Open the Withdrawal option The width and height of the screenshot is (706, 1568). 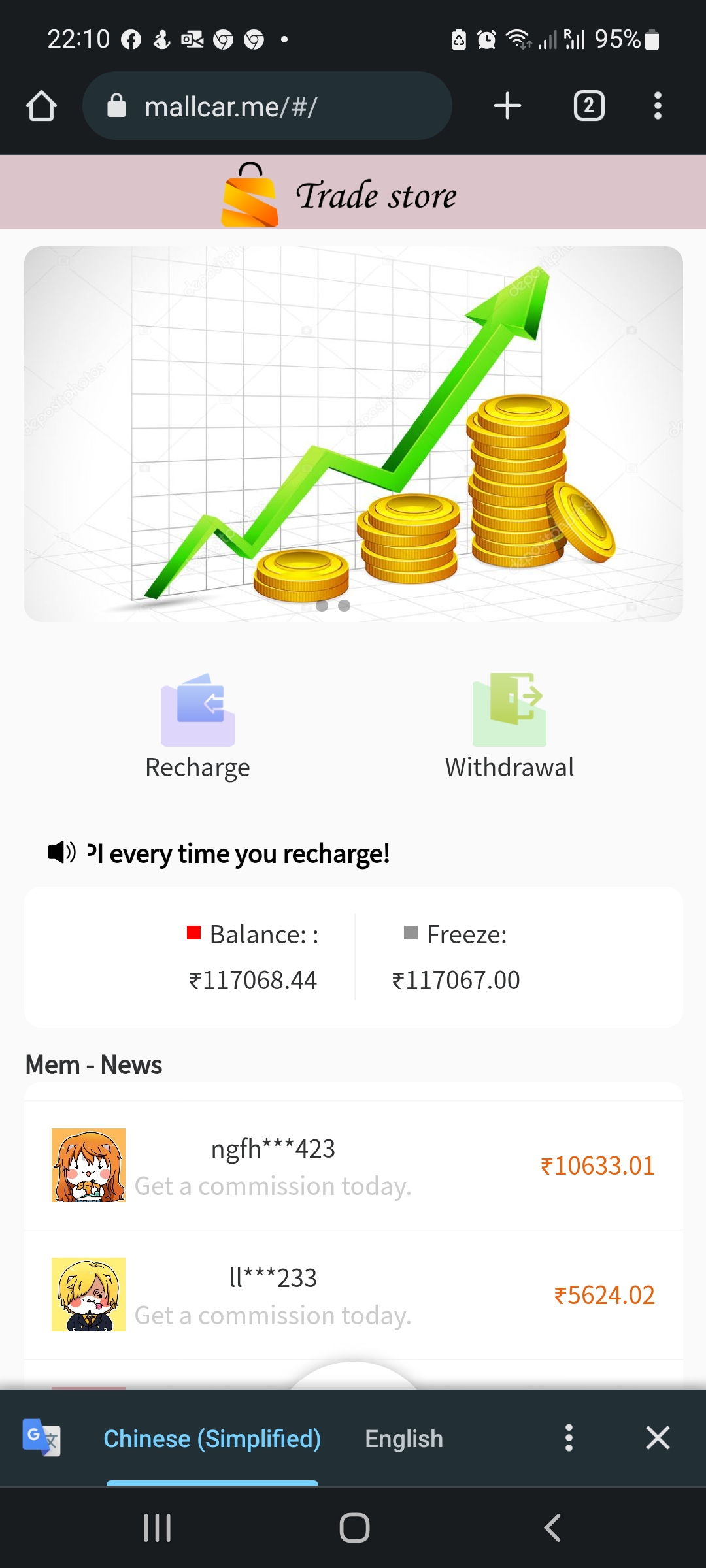[509, 727]
